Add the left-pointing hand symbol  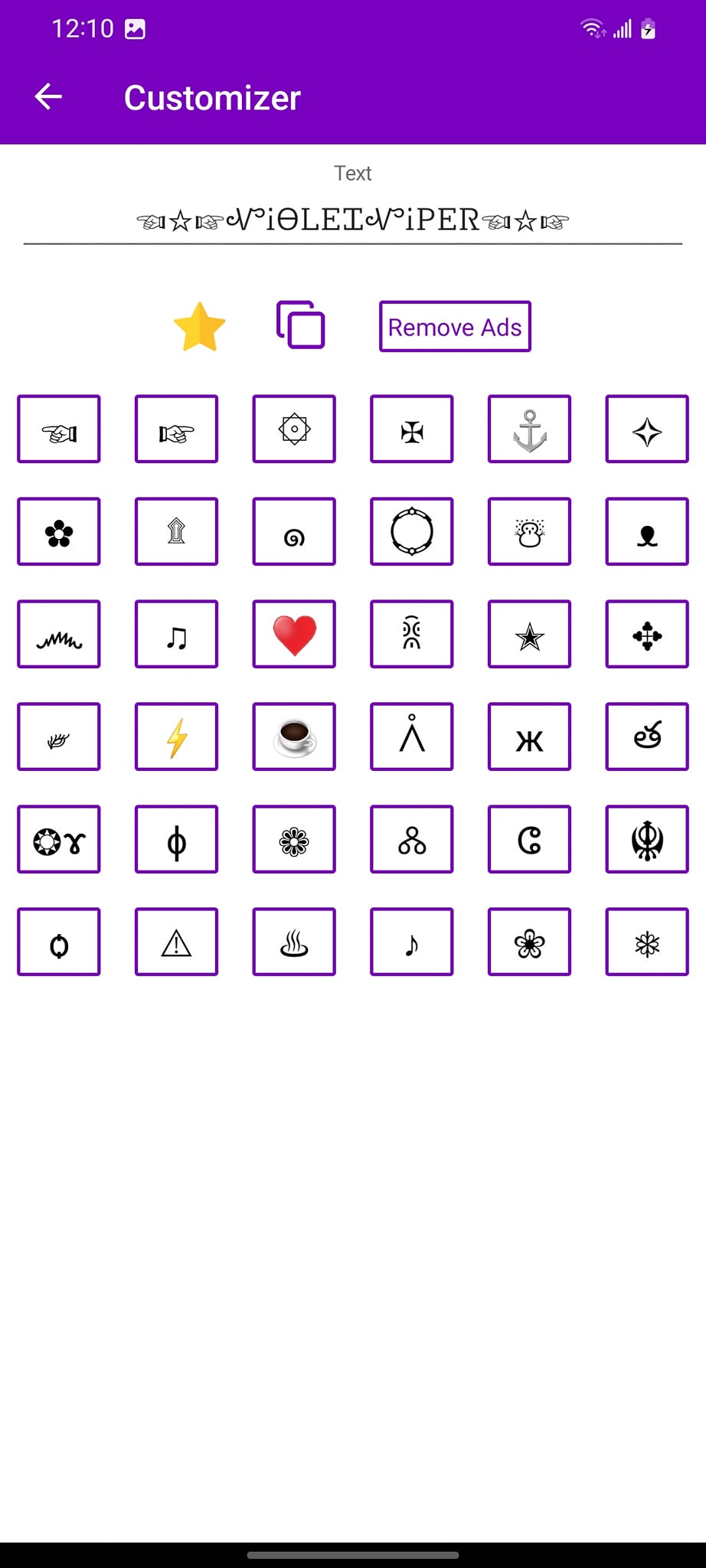tap(59, 430)
